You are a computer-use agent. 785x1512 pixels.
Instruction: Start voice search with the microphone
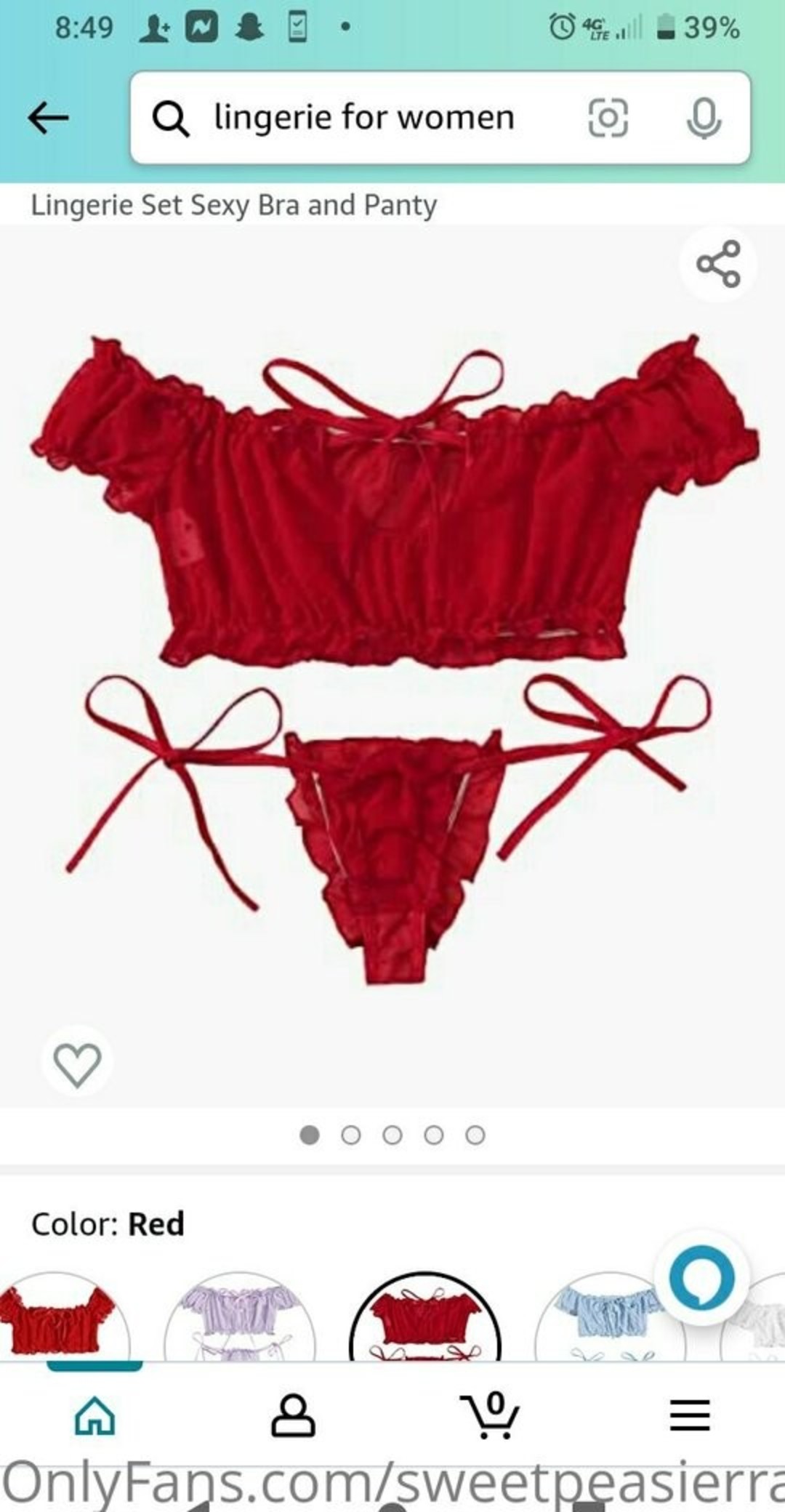point(703,118)
